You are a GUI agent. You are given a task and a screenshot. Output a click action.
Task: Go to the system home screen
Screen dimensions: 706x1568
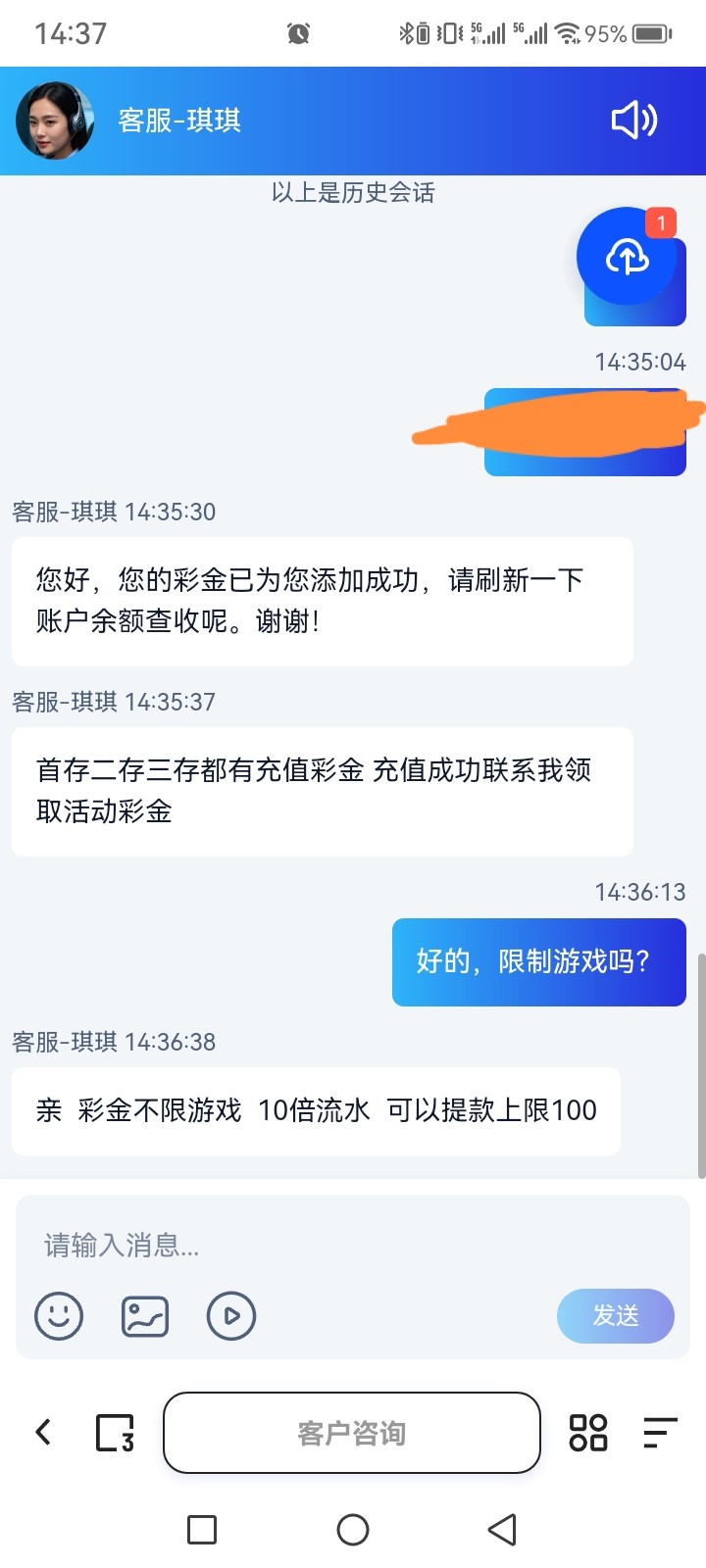[352, 1529]
